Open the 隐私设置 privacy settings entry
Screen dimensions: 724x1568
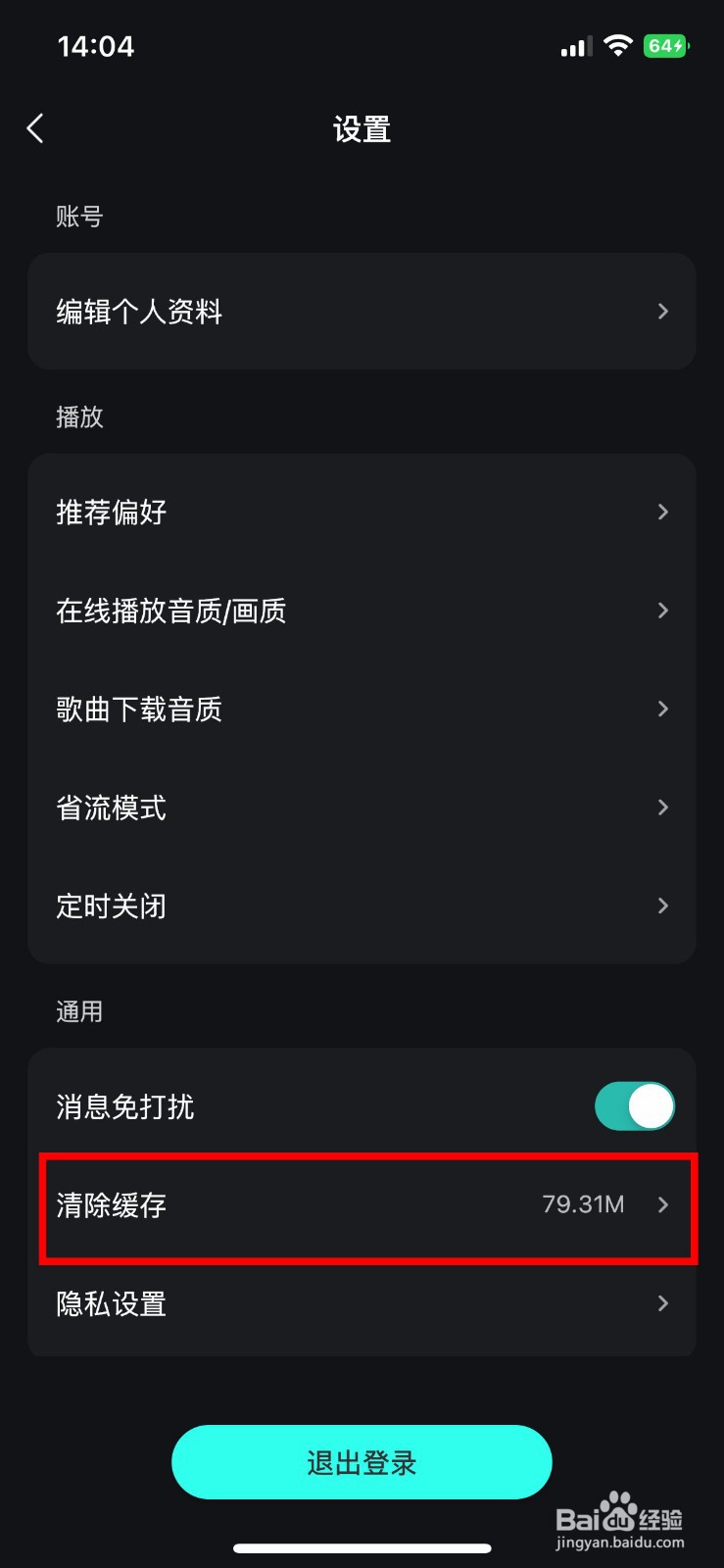pos(362,1304)
